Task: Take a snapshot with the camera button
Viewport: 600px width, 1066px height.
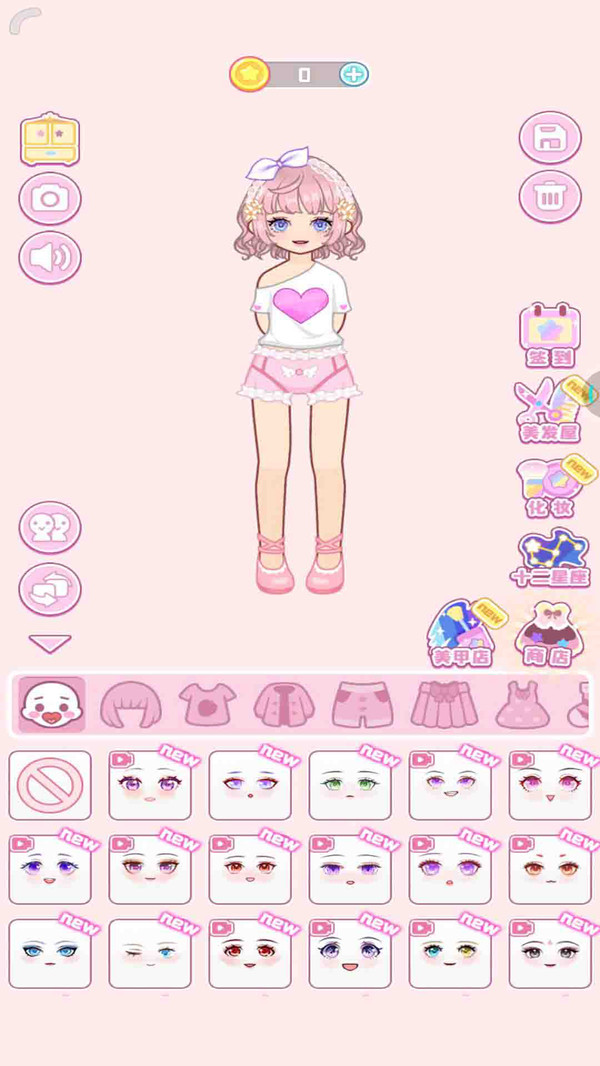Action: coord(50,198)
